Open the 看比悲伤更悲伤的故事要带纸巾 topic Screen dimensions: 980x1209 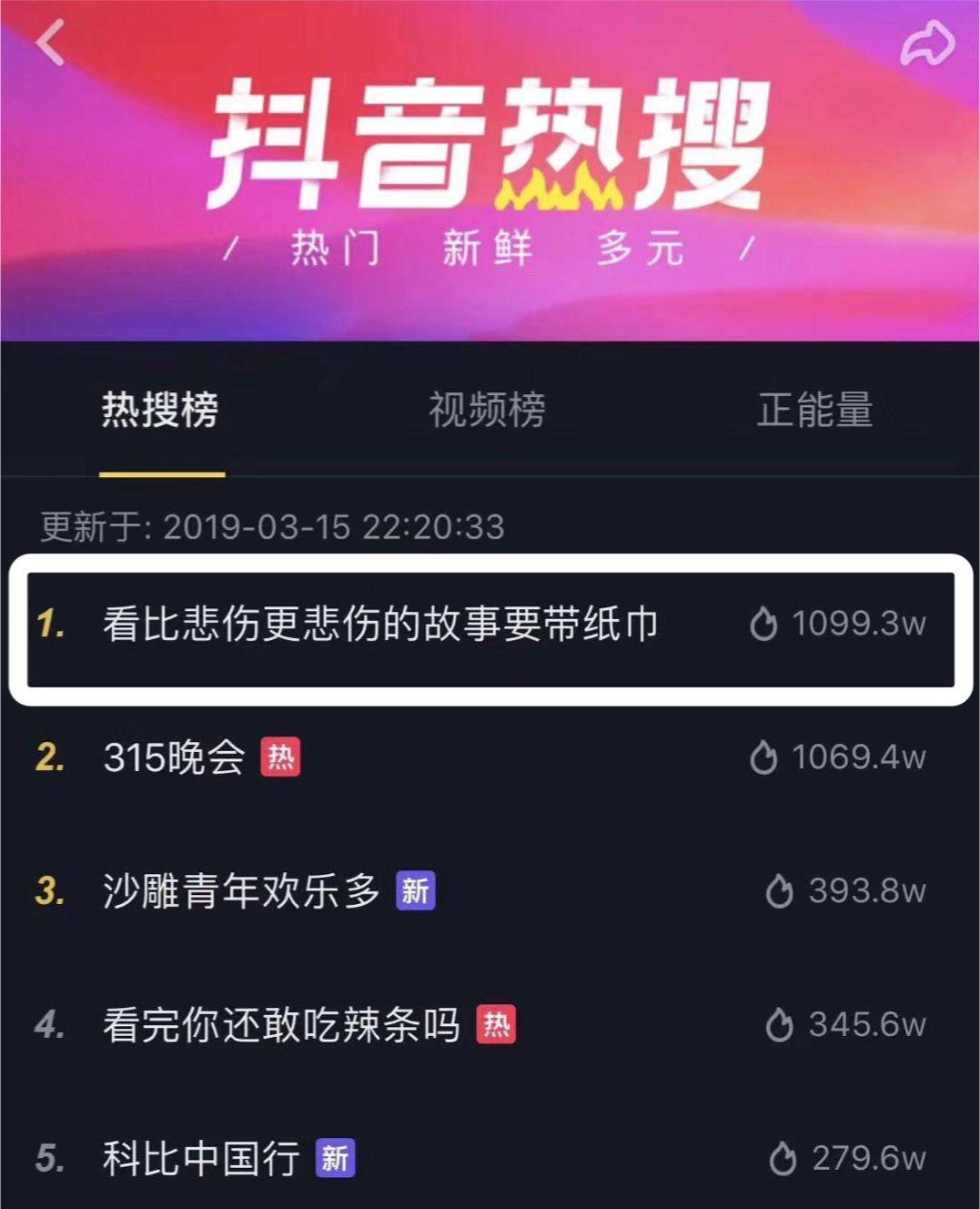point(379,625)
